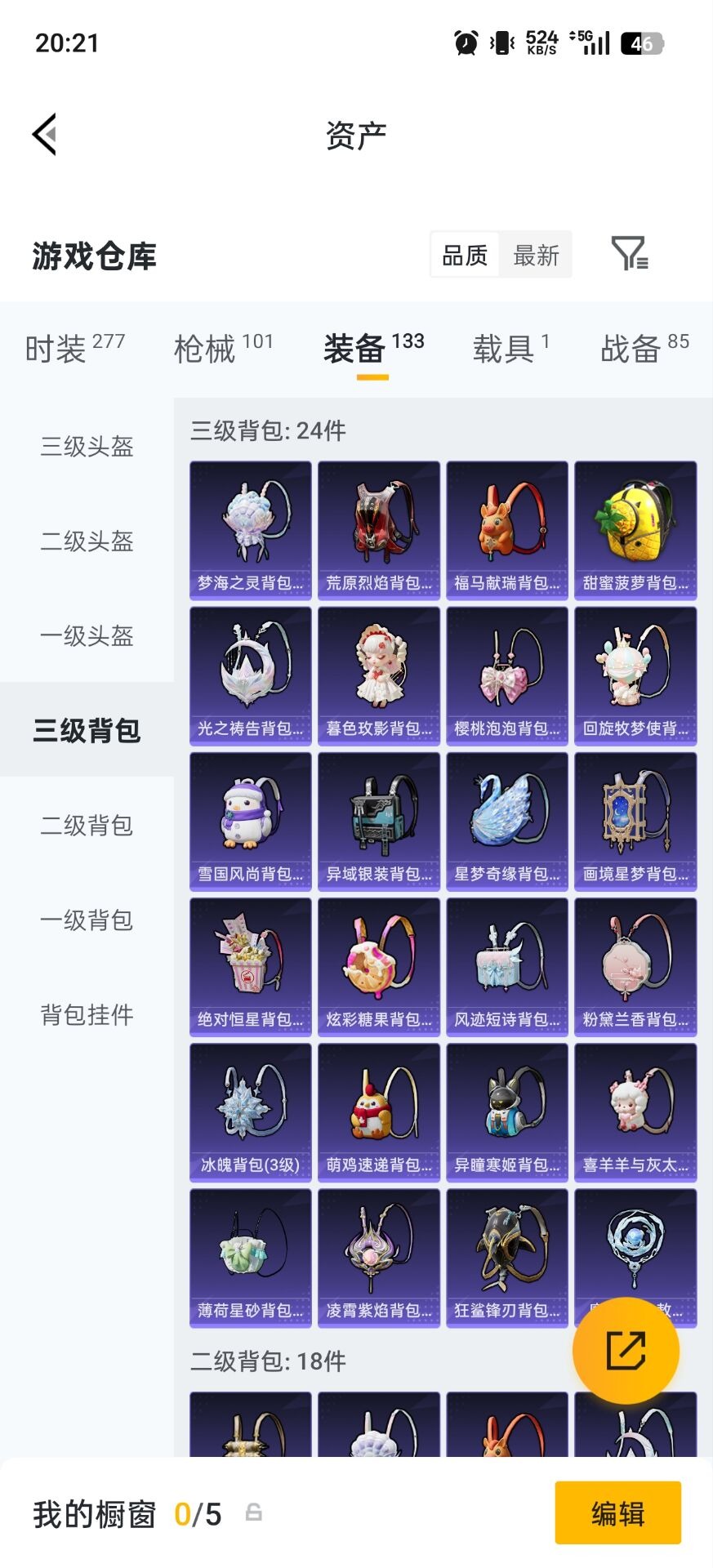Tap the 编辑 button

618,1513
